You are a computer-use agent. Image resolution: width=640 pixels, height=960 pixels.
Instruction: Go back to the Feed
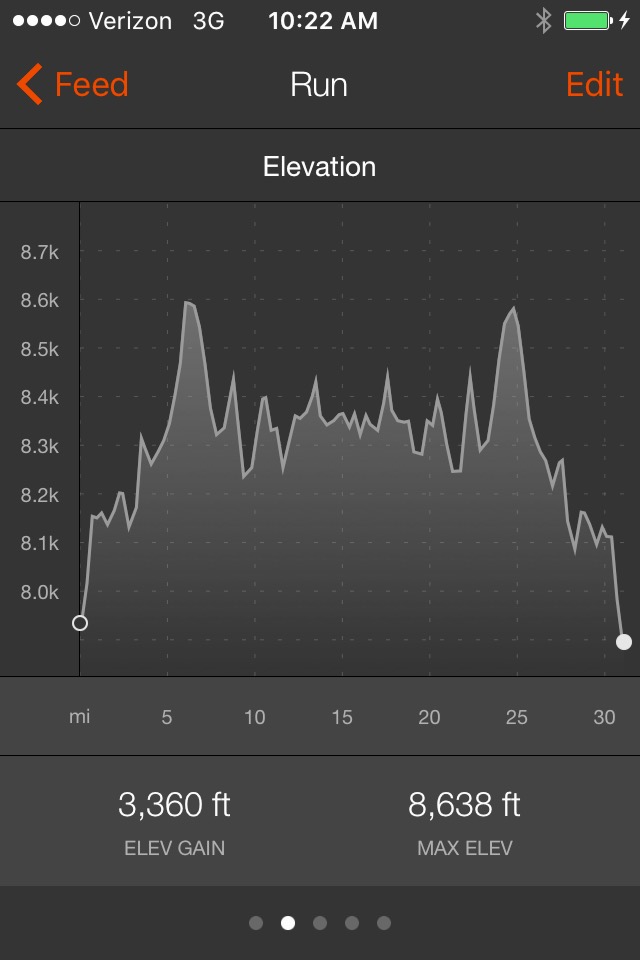pyautogui.click(x=73, y=85)
